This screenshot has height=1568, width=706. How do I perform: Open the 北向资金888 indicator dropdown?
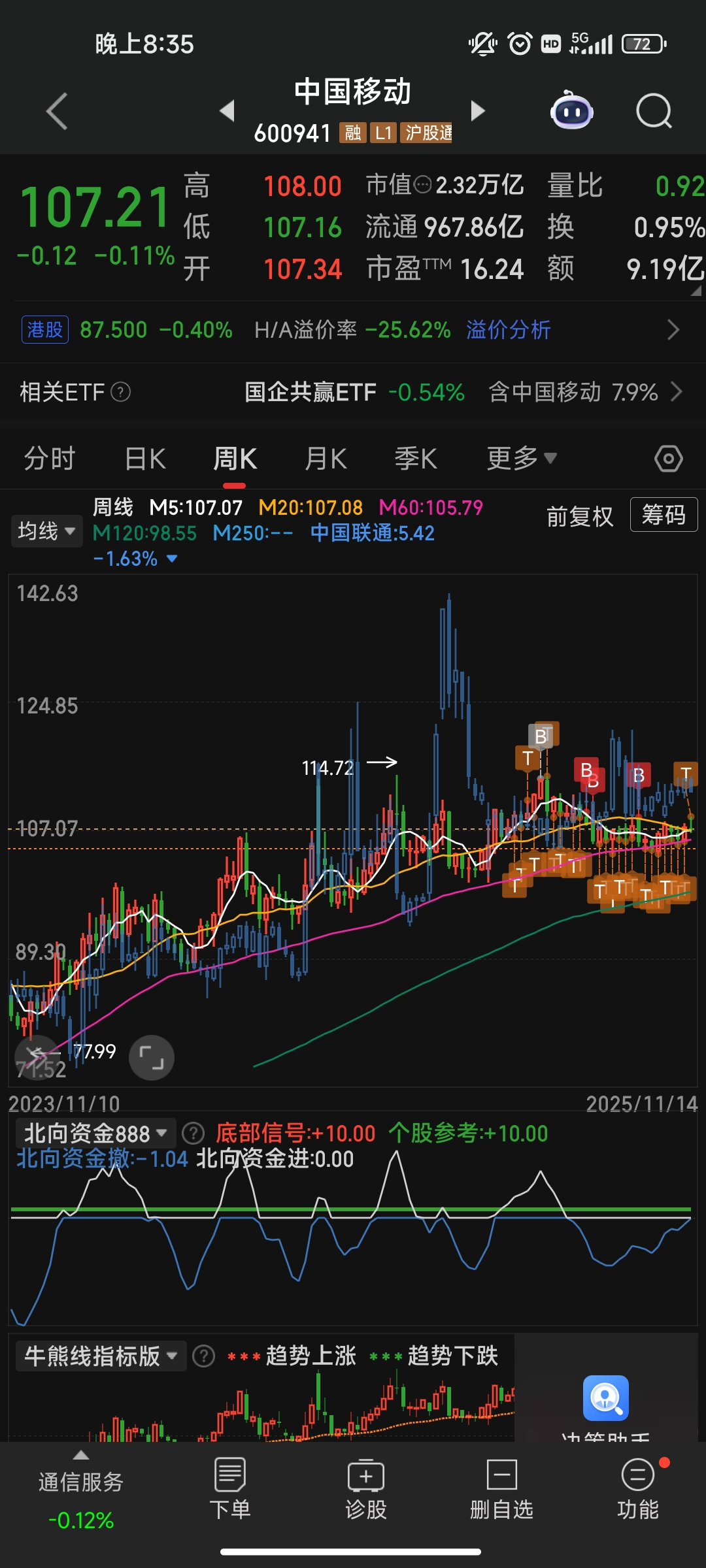coord(95,1134)
